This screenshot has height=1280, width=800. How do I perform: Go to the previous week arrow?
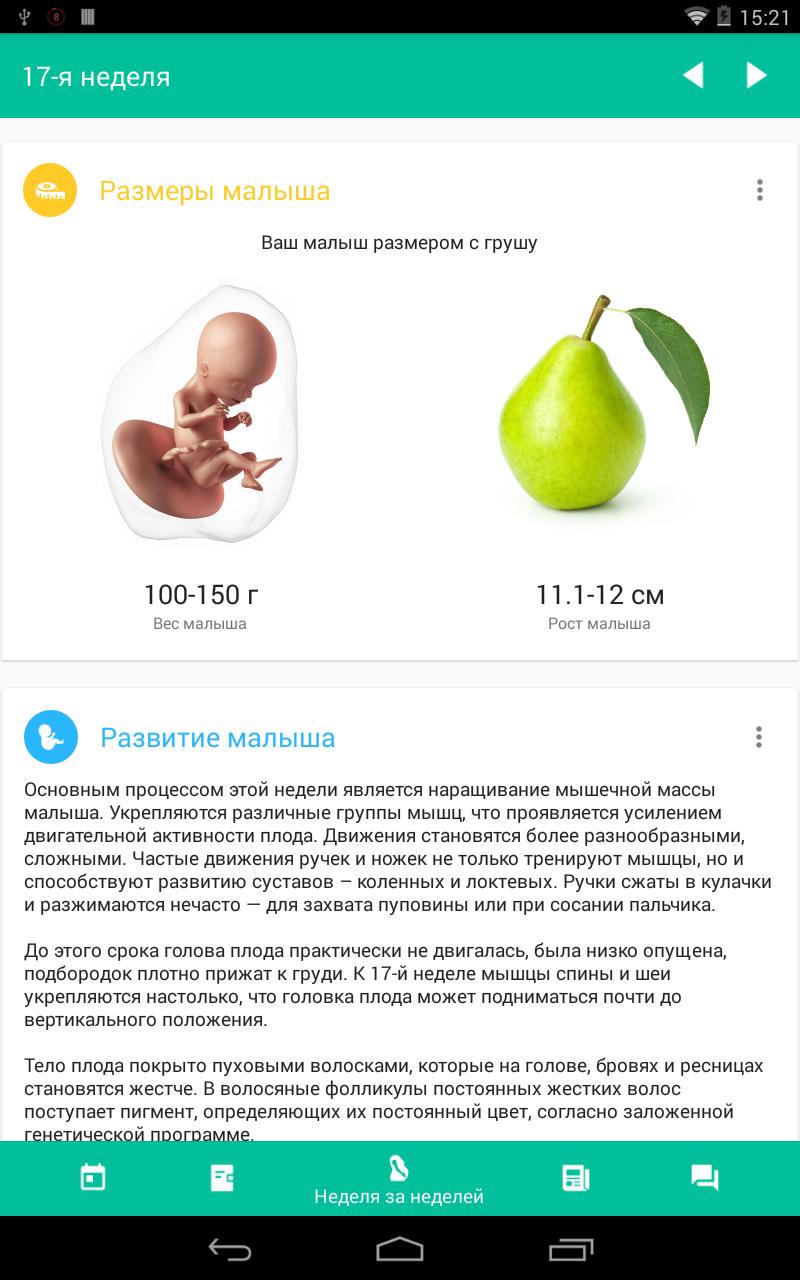[693, 76]
